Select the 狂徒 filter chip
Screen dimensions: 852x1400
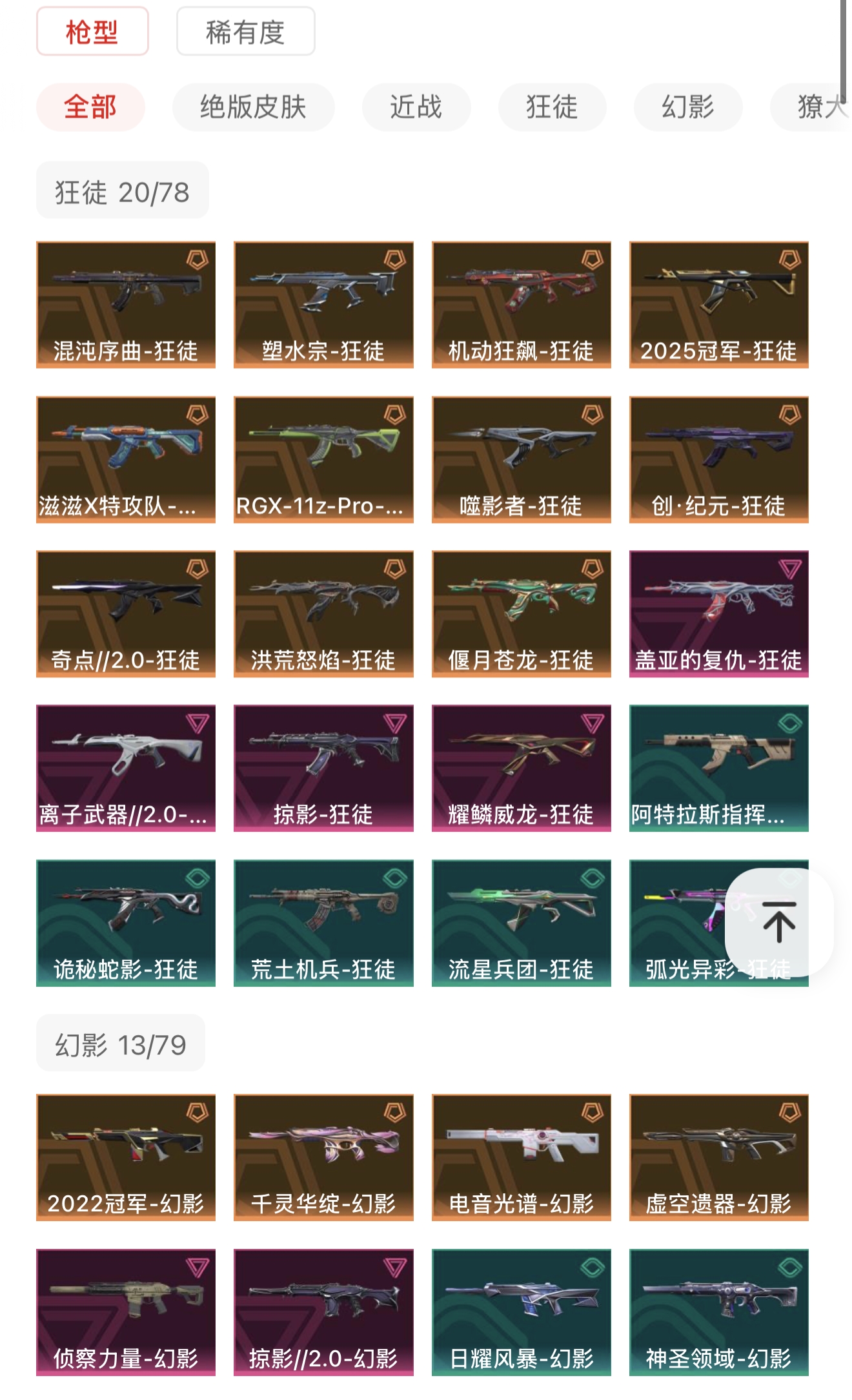(552, 107)
